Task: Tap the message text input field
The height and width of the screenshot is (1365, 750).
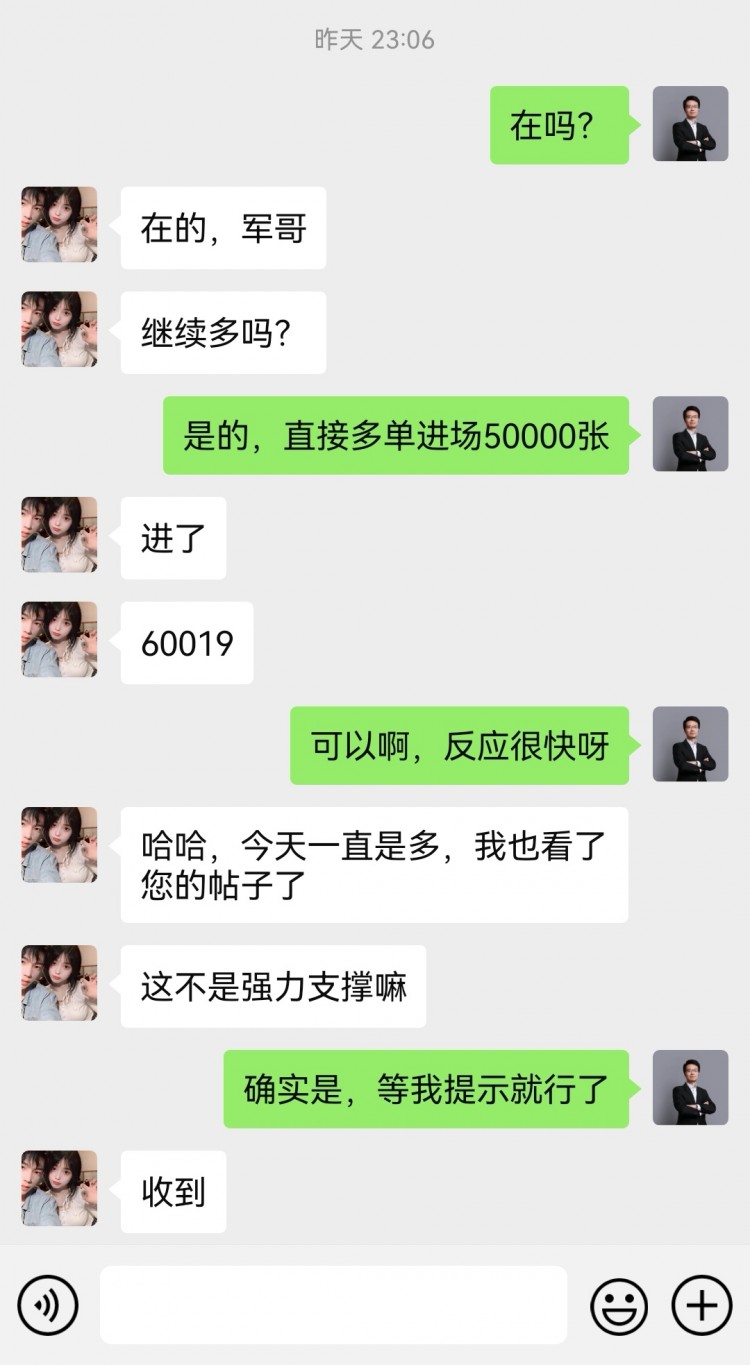Action: click(333, 1305)
